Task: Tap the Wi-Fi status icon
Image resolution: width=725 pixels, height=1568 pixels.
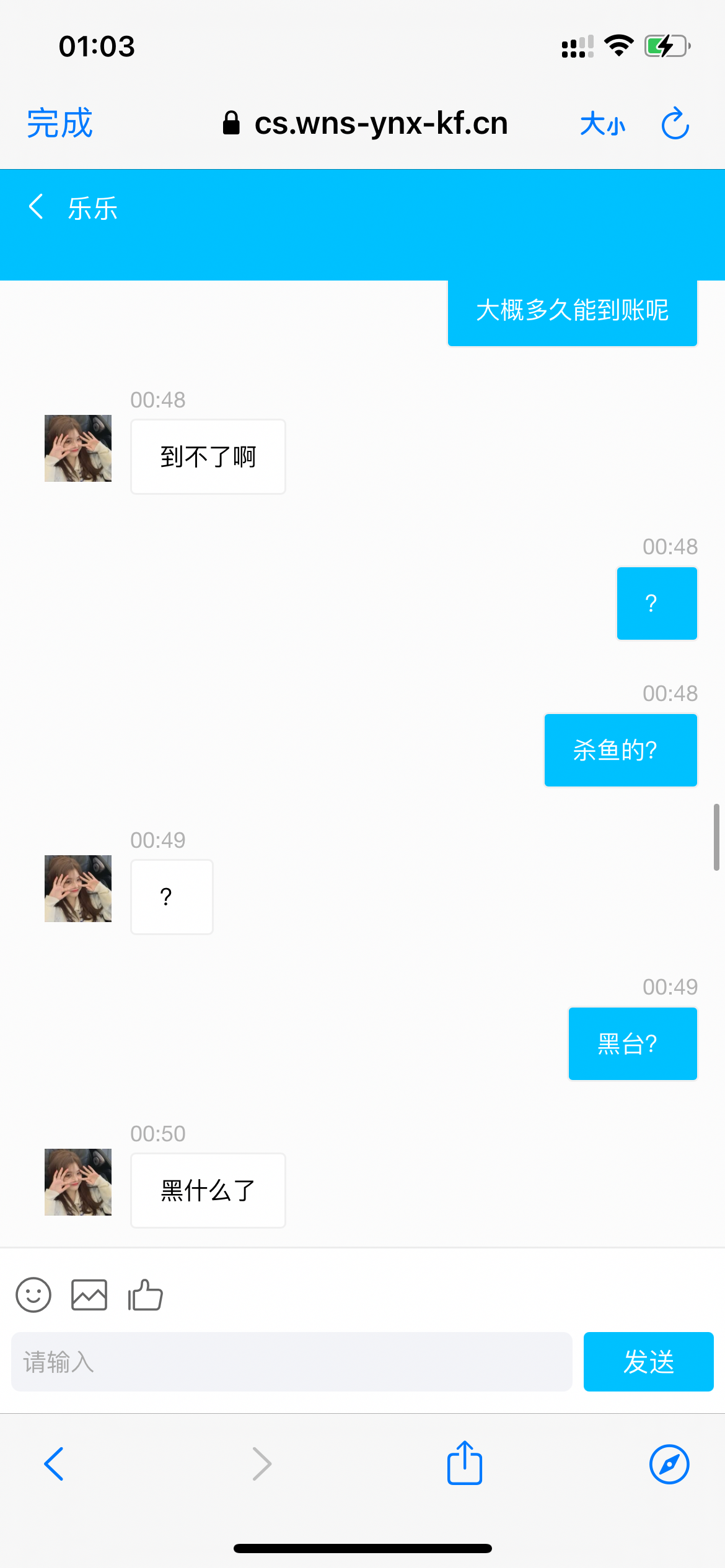Action: point(618,44)
